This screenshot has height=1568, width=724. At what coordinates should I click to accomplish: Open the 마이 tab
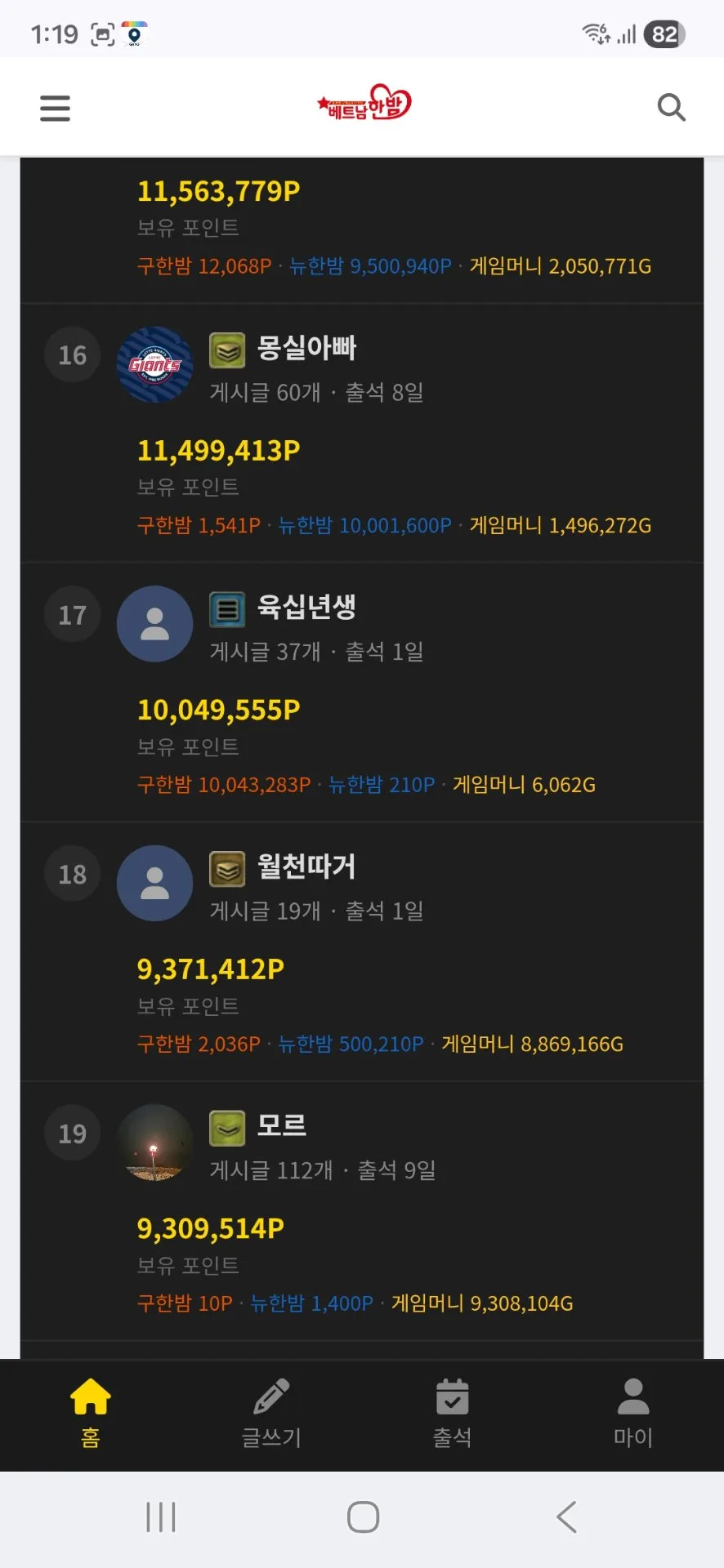633,1414
